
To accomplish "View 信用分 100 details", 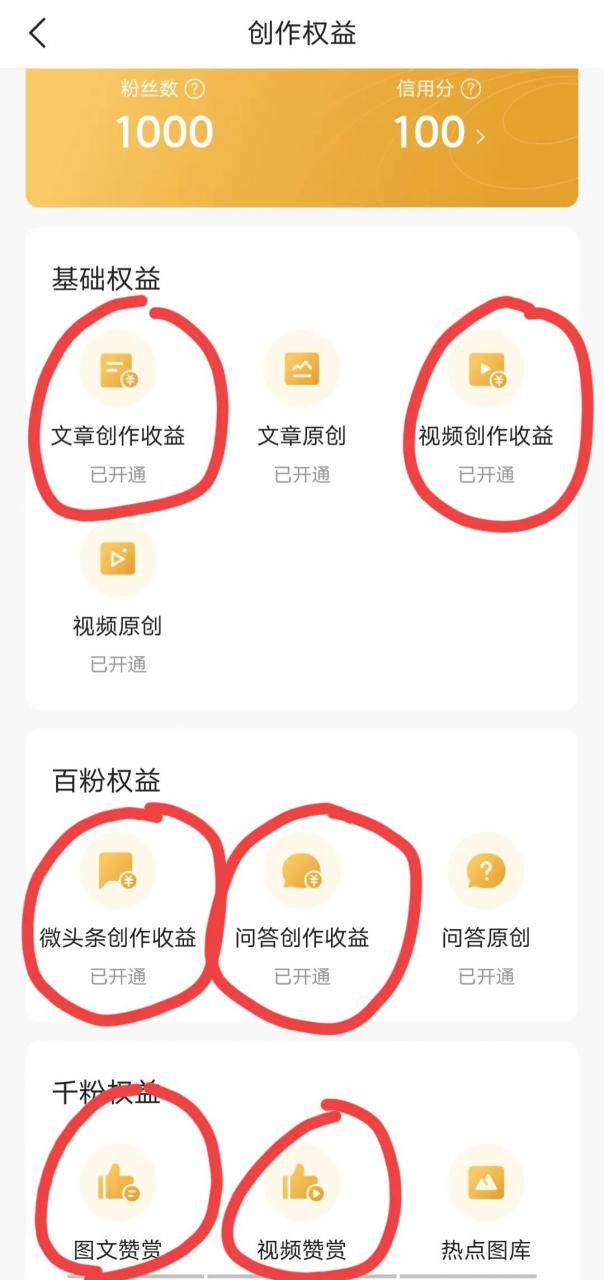I will click(439, 132).
